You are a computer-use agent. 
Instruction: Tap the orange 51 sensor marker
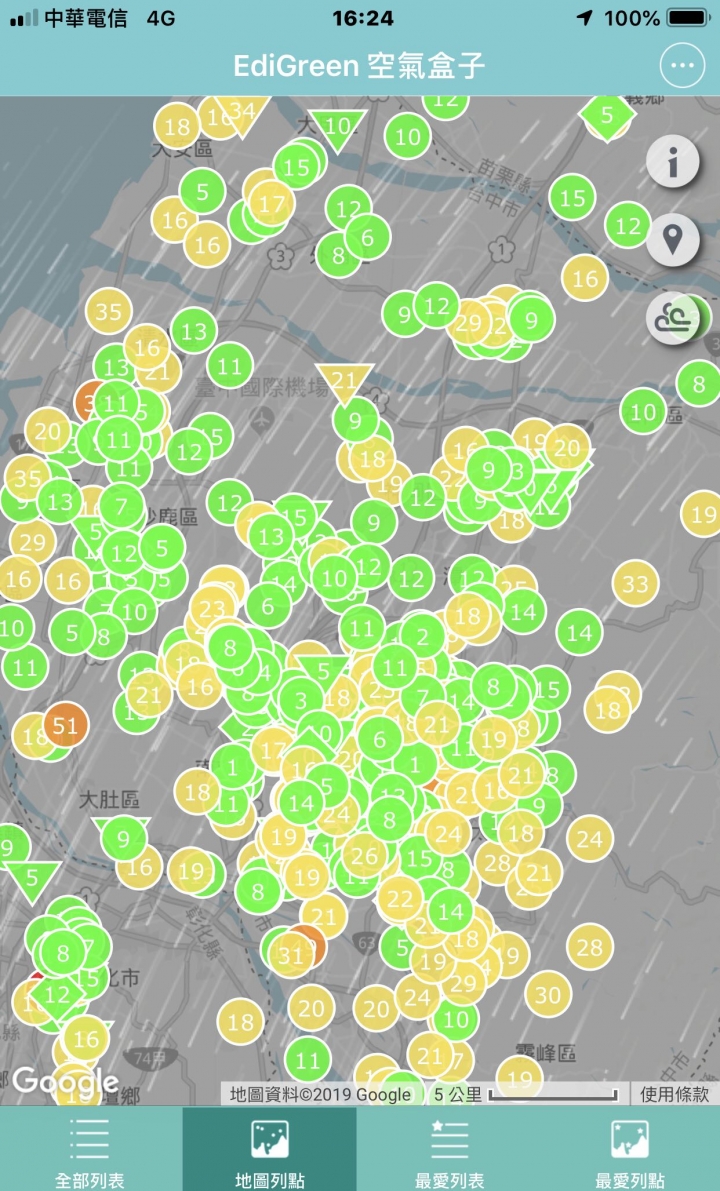point(65,725)
